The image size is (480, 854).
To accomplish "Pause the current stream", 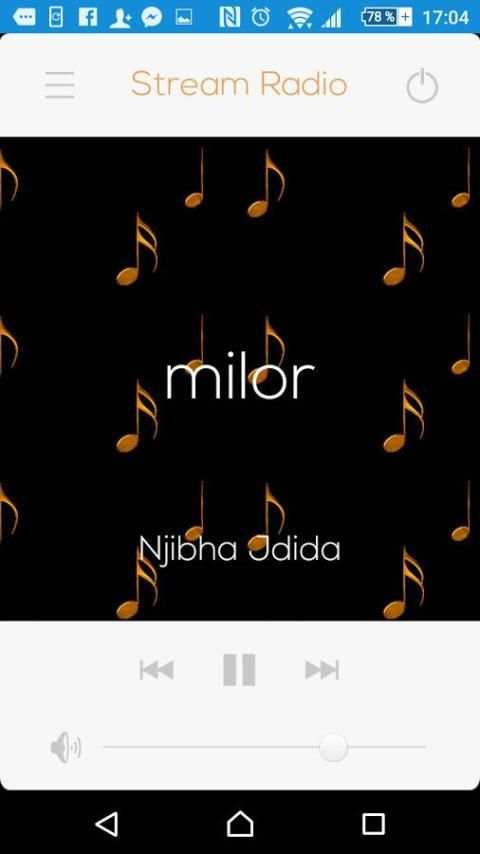I will pos(239,669).
